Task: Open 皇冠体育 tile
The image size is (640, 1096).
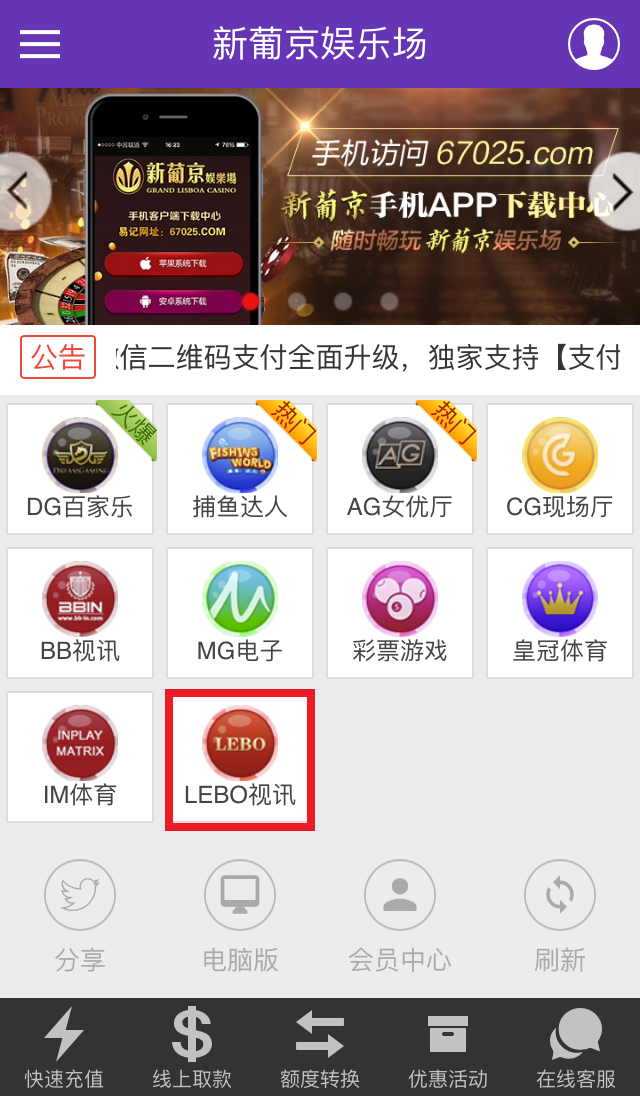Action: click(x=560, y=612)
